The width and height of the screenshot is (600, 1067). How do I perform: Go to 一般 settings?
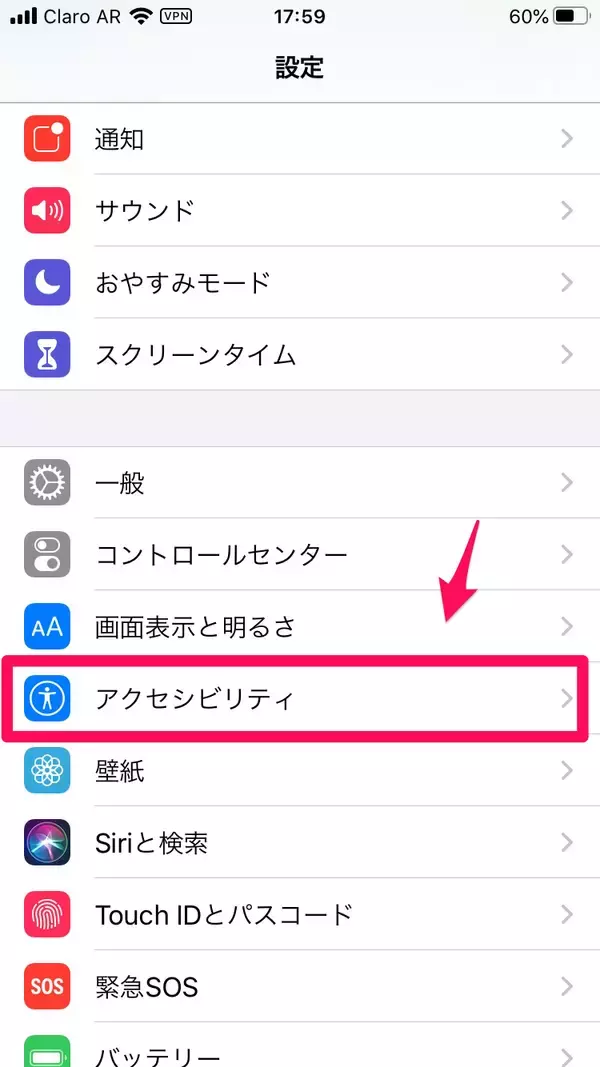tap(300, 484)
